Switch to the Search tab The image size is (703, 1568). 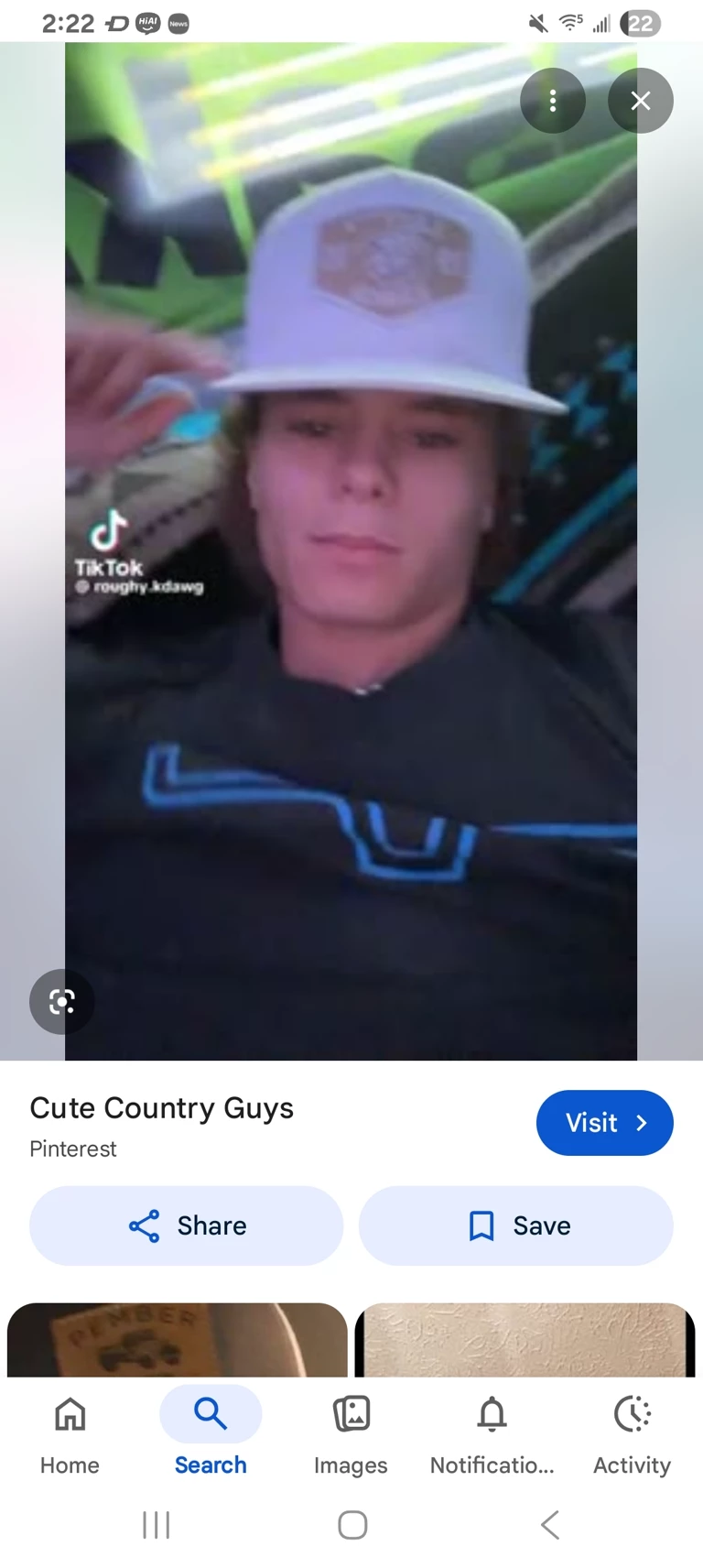211,1432
